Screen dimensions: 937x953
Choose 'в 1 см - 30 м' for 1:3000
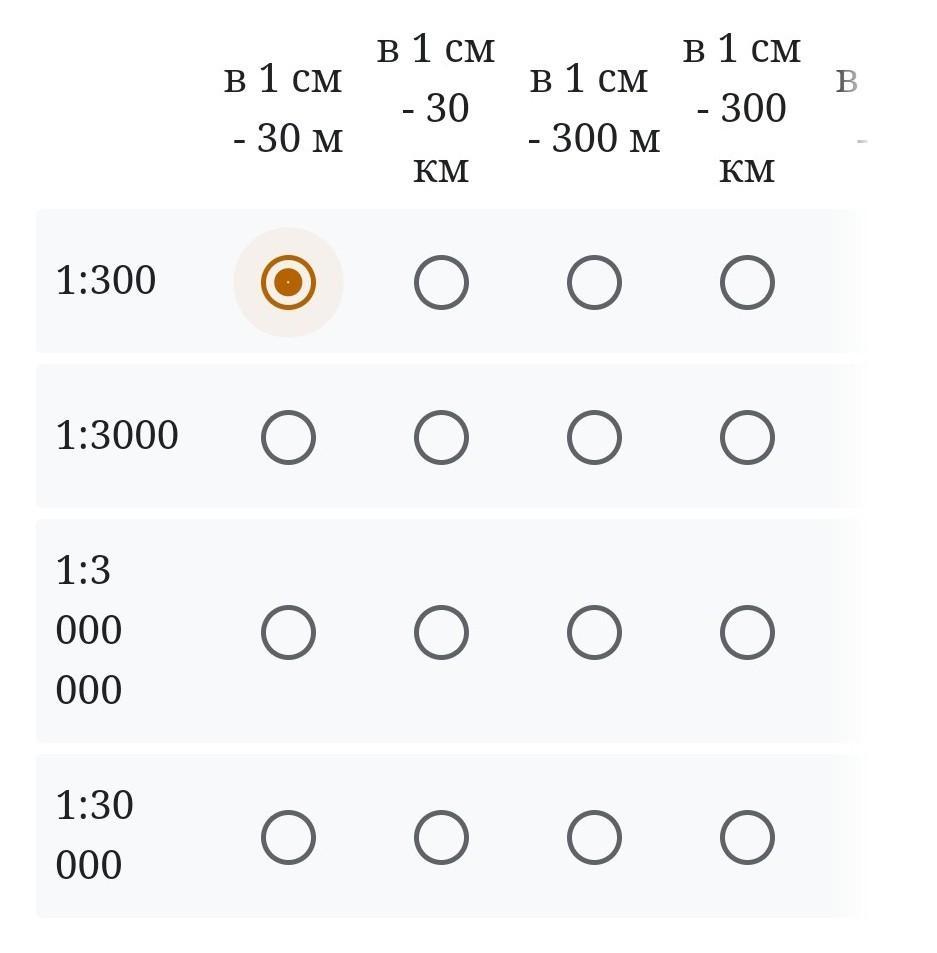(288, 438)
